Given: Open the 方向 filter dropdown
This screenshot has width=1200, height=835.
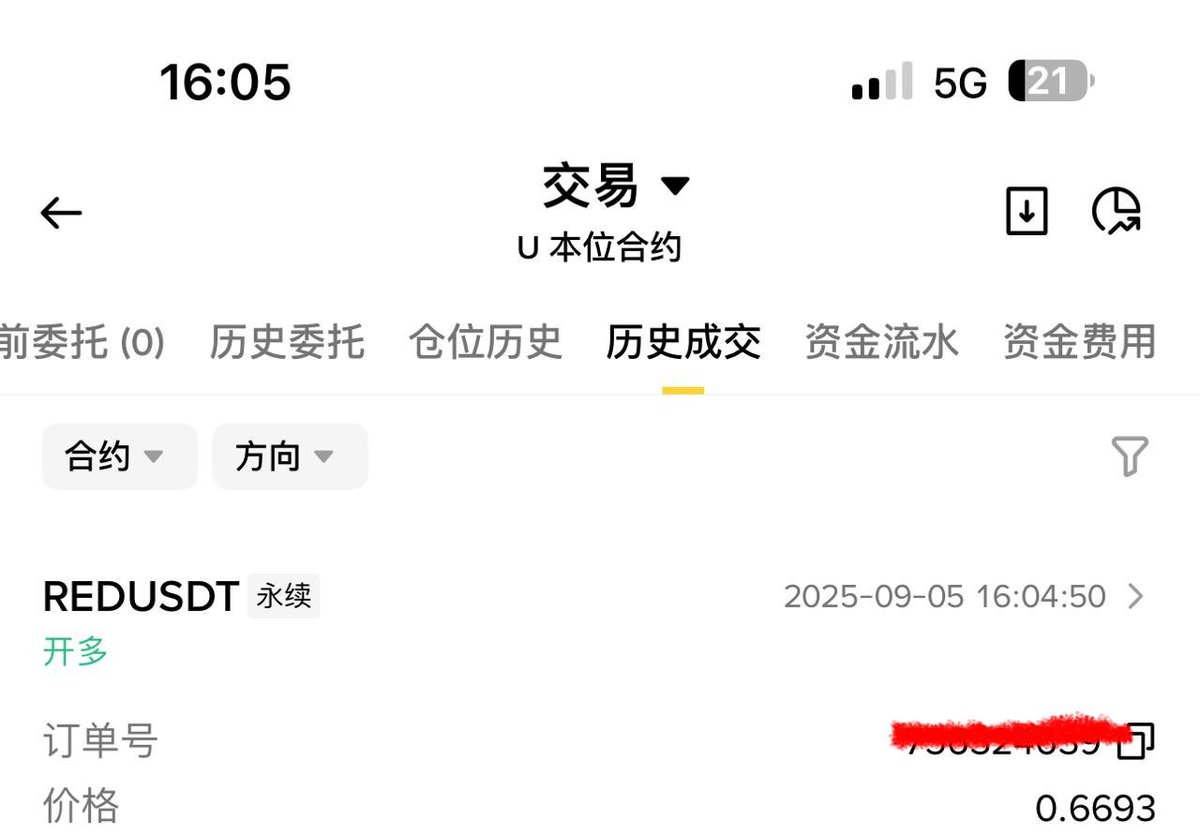Looking at the screenshot, I should pos(289,457).
